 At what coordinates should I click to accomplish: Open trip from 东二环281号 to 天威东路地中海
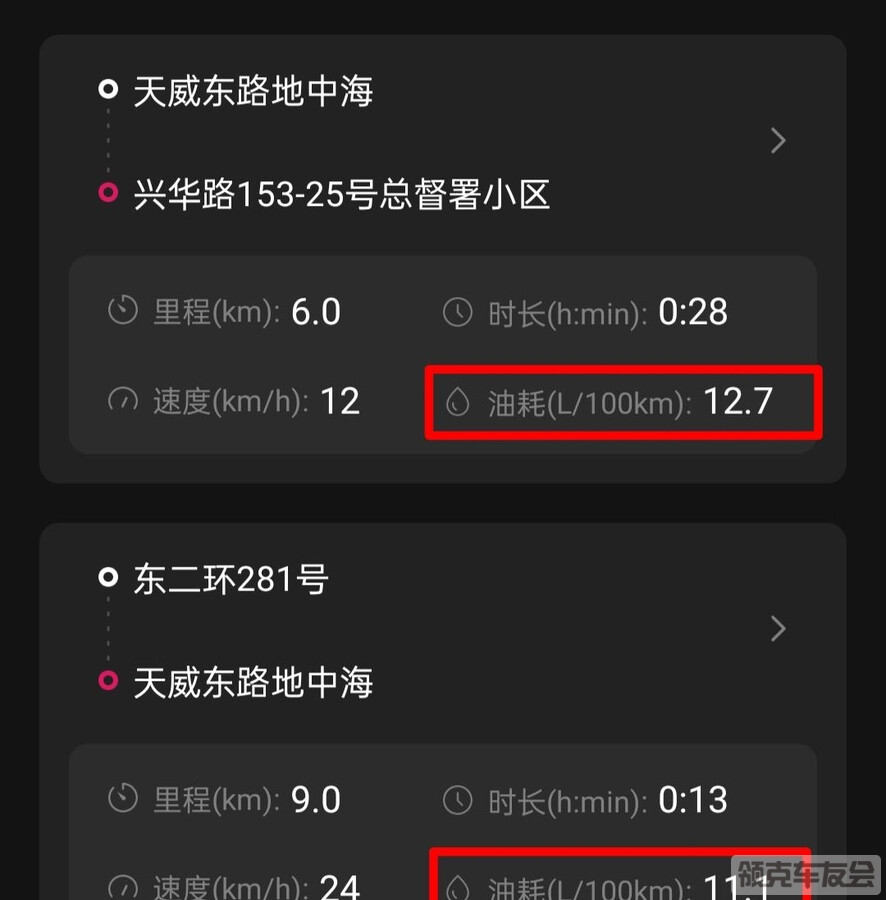(778, 630)
